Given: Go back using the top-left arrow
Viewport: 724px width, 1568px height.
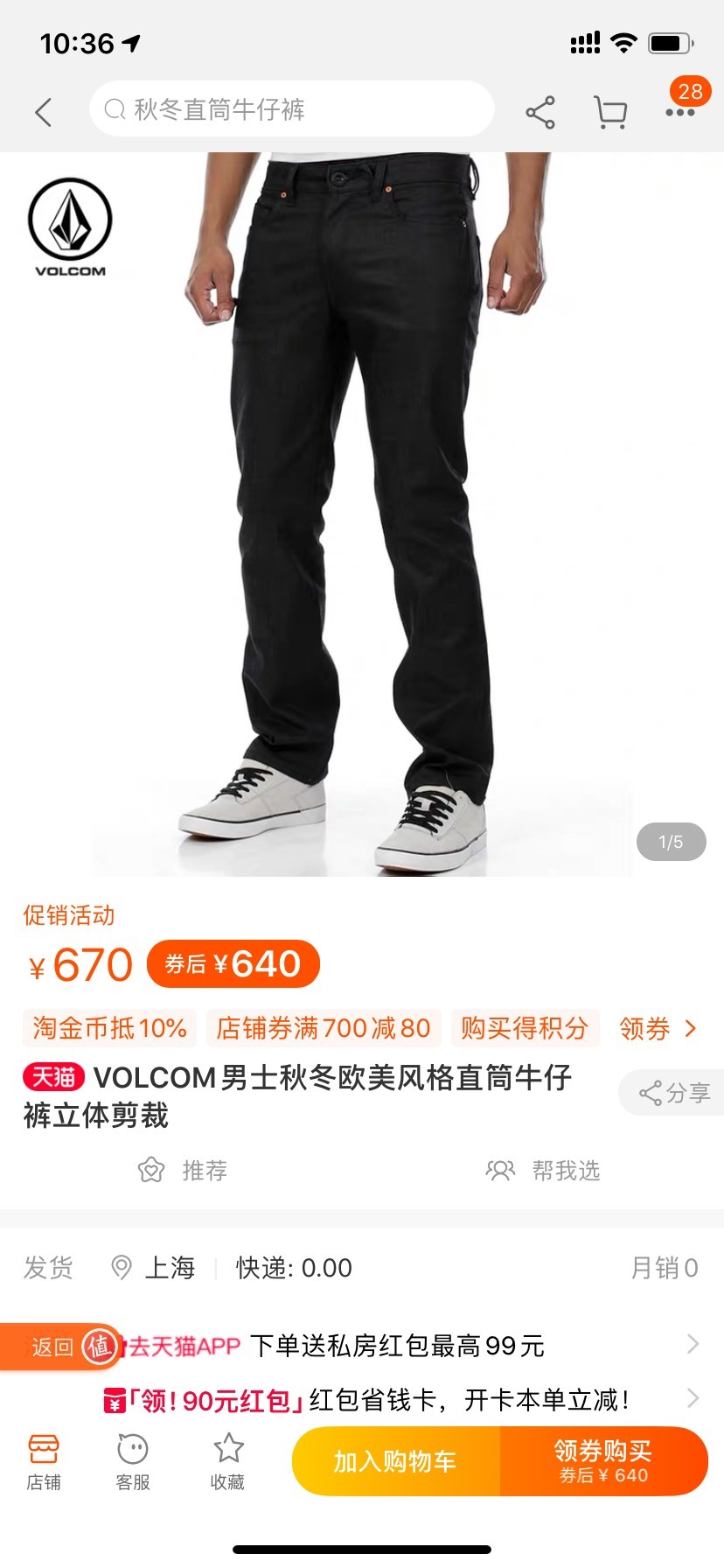Looking at the screenshot, I should pyautogui.click(x=44, y=112).
